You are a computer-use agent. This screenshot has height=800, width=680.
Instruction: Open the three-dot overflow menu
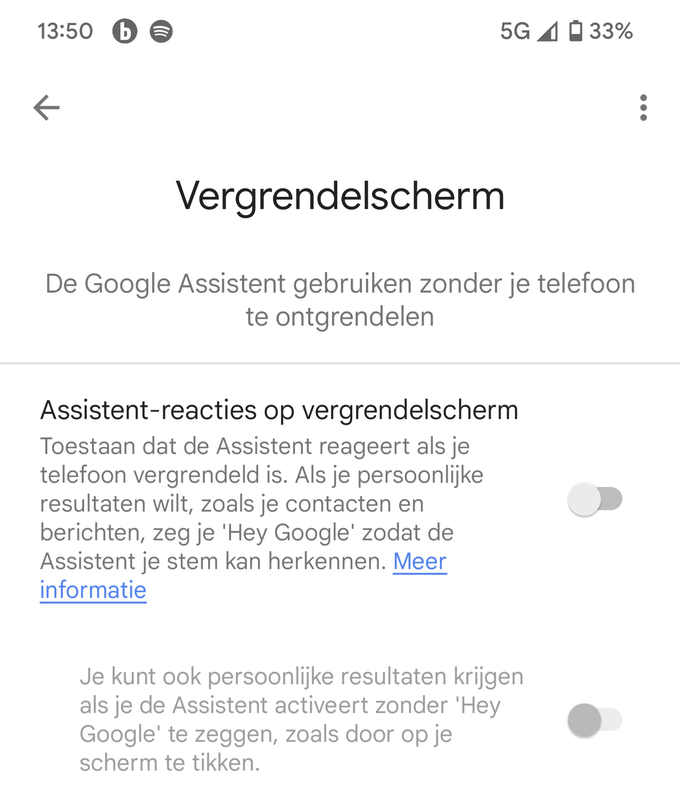pos(643,108)
